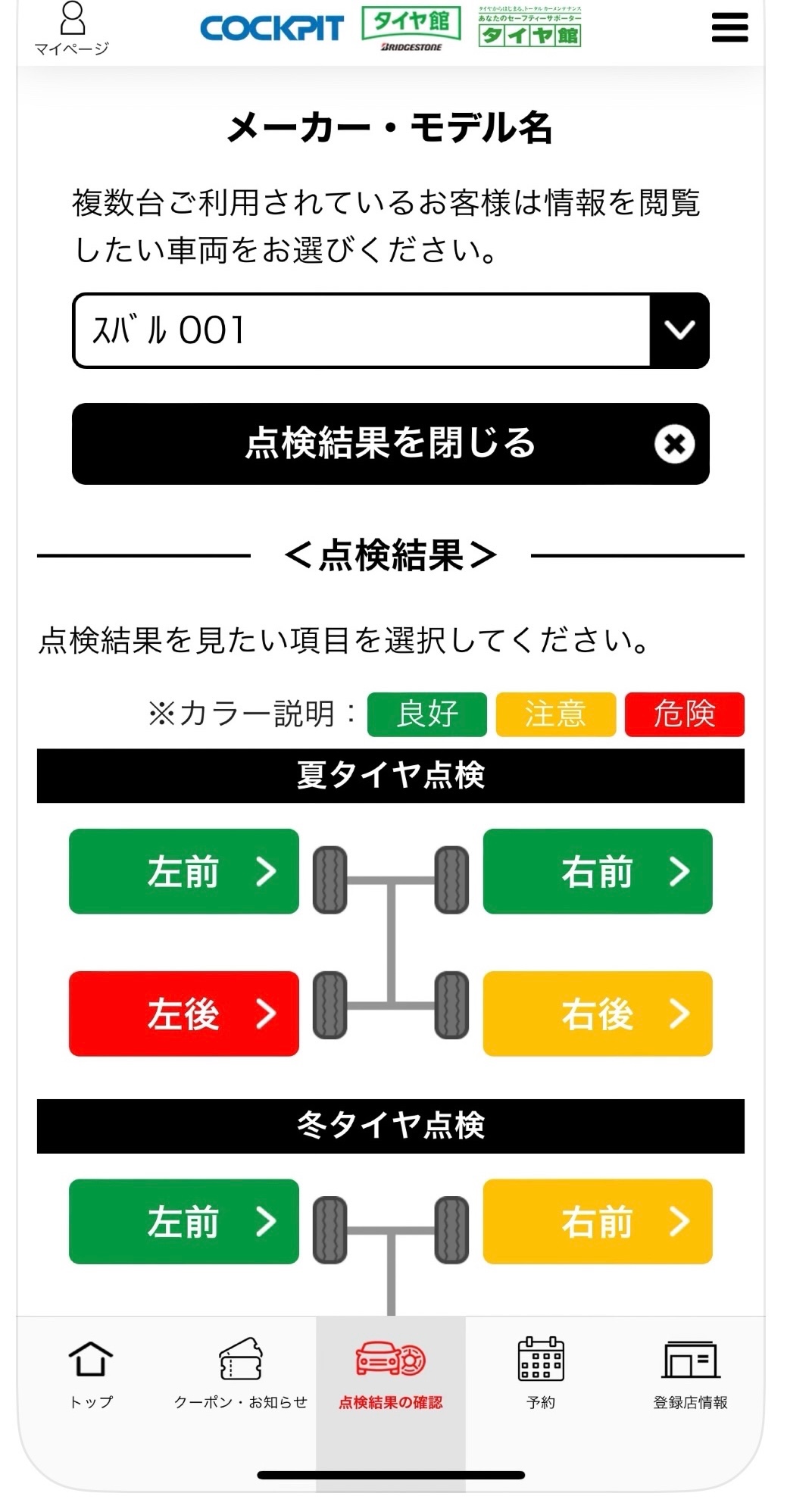Expand the スバル 001 vehicle dropdown
787x1512 pixels.
click(x=390, y=331)
